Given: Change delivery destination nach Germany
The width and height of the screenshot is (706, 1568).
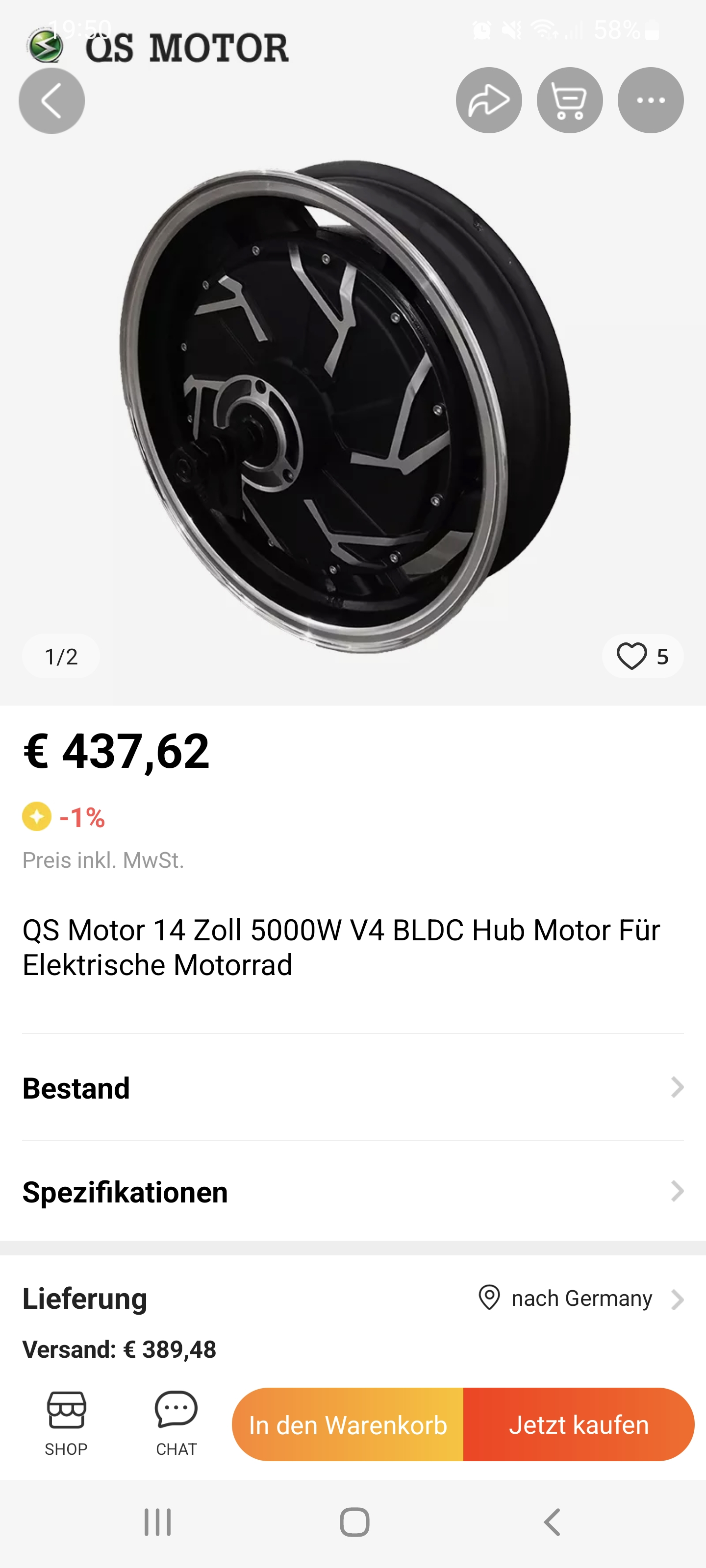Looking at the screenshot, I should click(x=580, y=1298).
